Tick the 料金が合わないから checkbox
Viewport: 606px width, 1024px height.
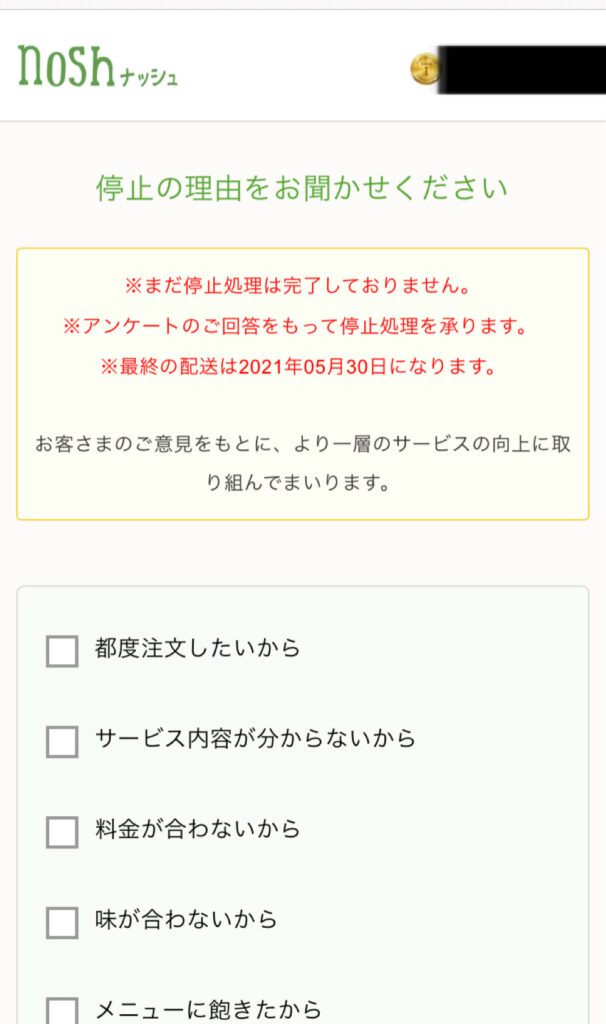click(62, 832)
